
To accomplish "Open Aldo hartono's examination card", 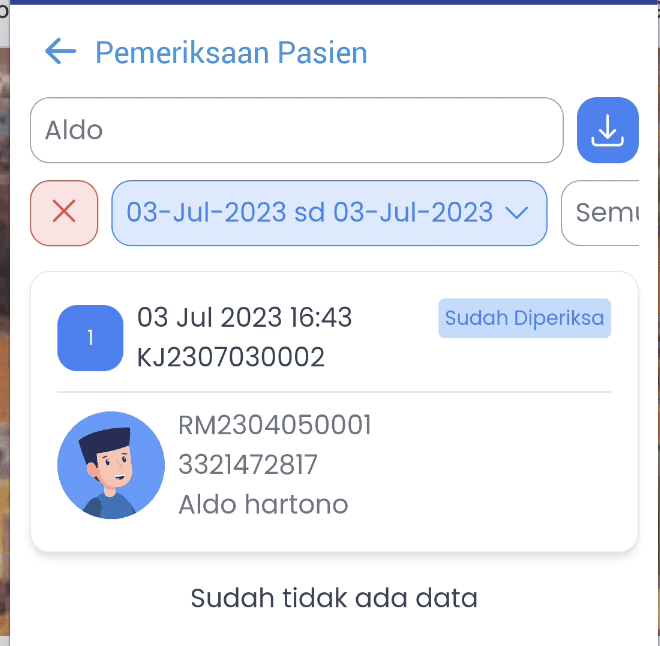I will (x=334, y=412).
